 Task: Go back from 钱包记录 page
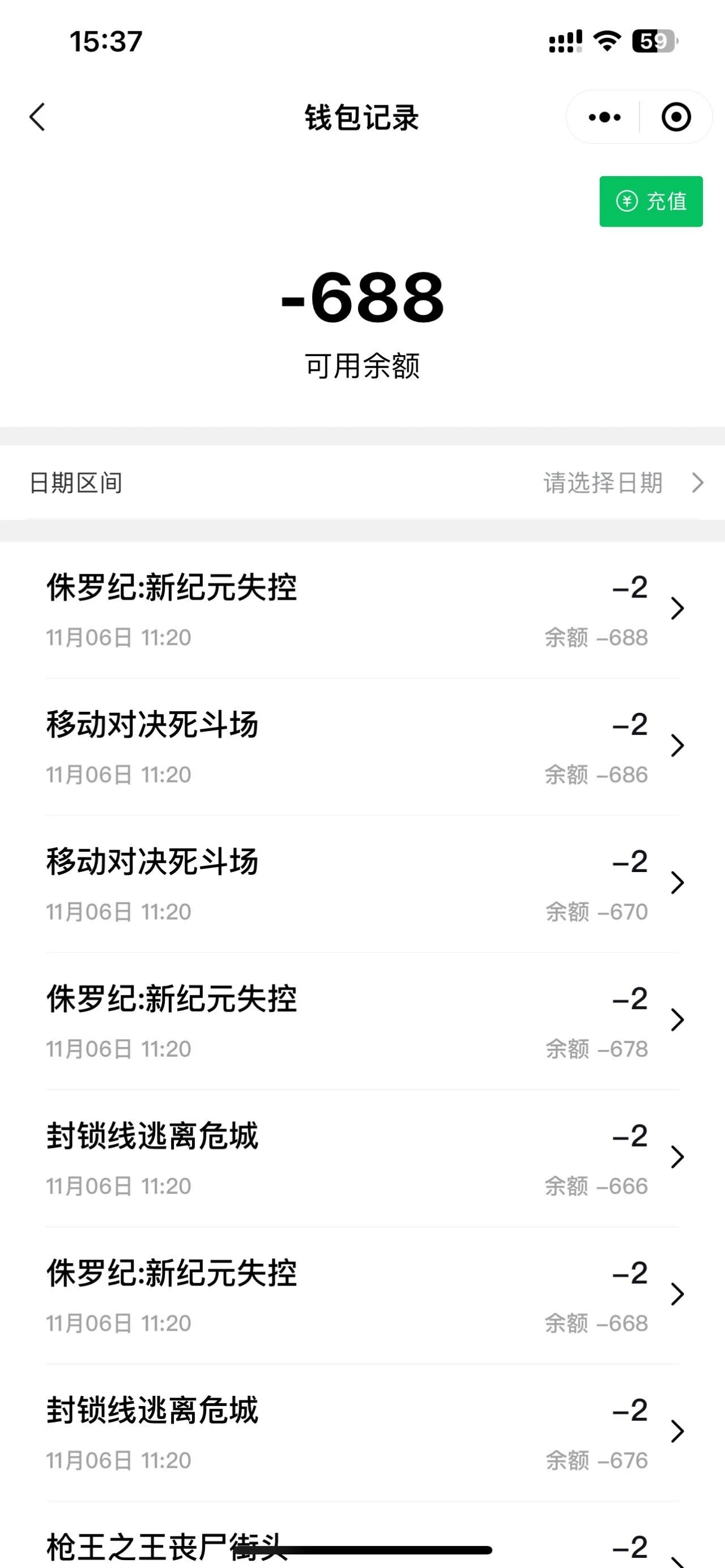(38, 117)
